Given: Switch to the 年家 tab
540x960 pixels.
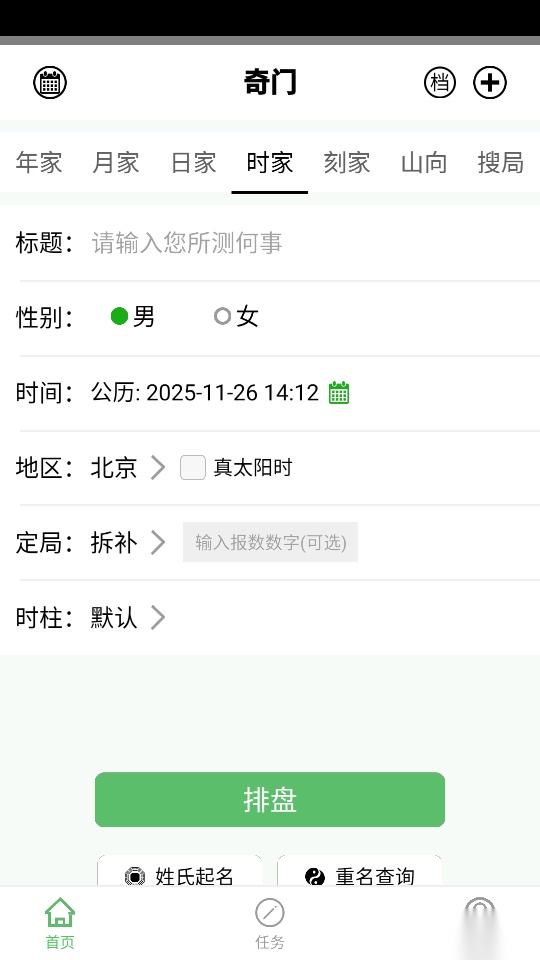Looking at the screenshot, I should pos(39,163).
